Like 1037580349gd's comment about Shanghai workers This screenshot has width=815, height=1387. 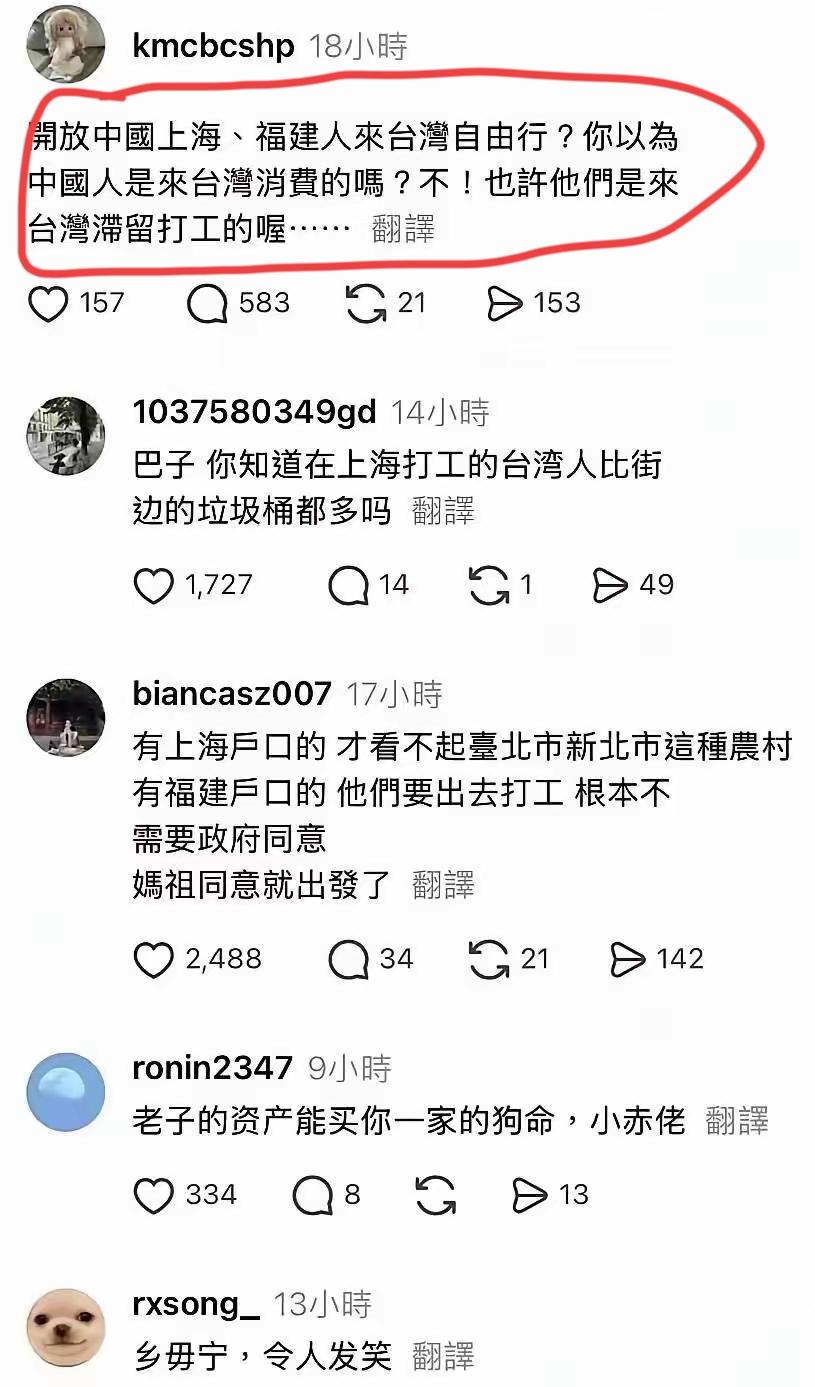click(155, 586)
